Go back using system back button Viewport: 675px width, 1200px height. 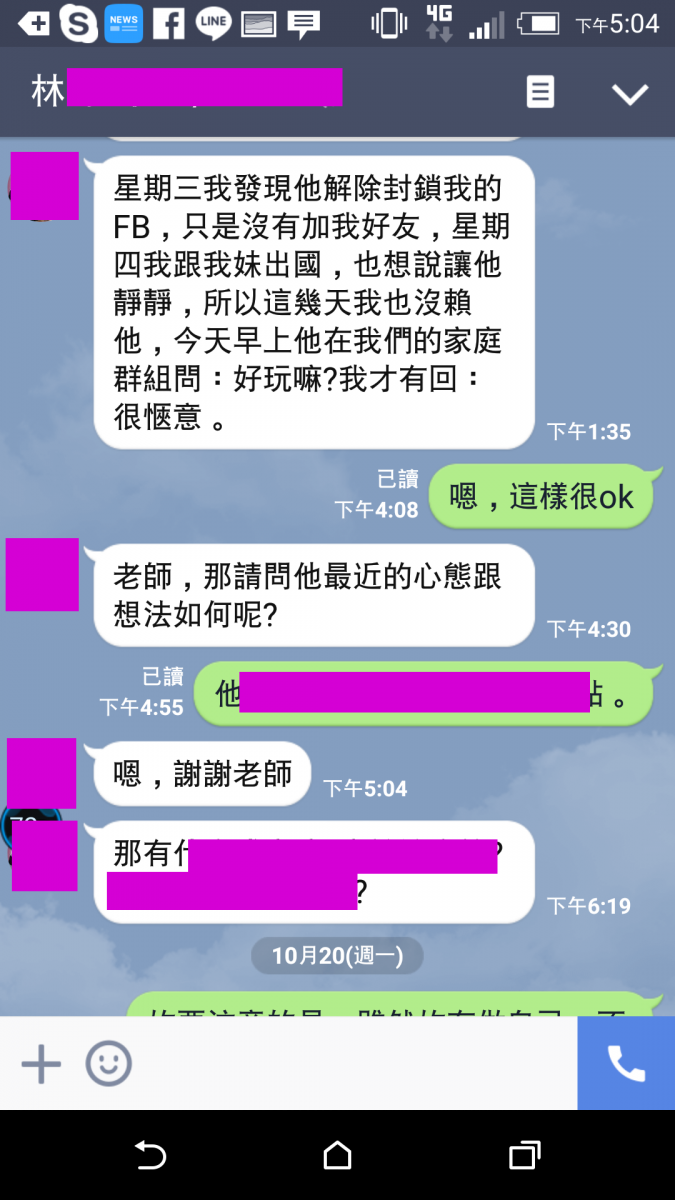(150, 1156)
